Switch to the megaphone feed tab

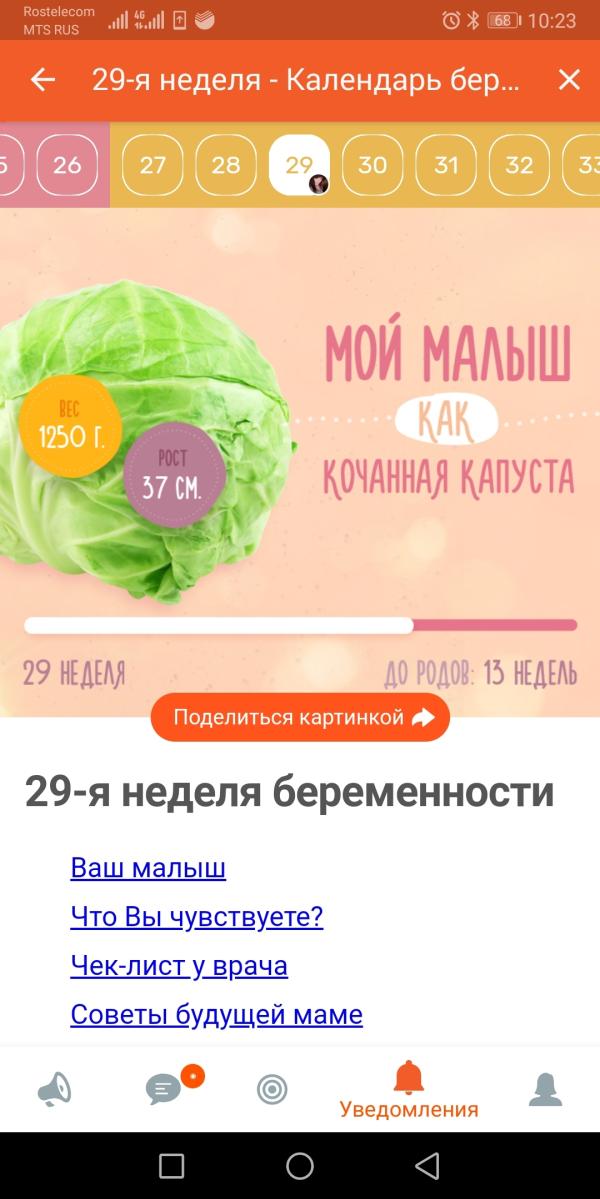(x=55, y=1089)
